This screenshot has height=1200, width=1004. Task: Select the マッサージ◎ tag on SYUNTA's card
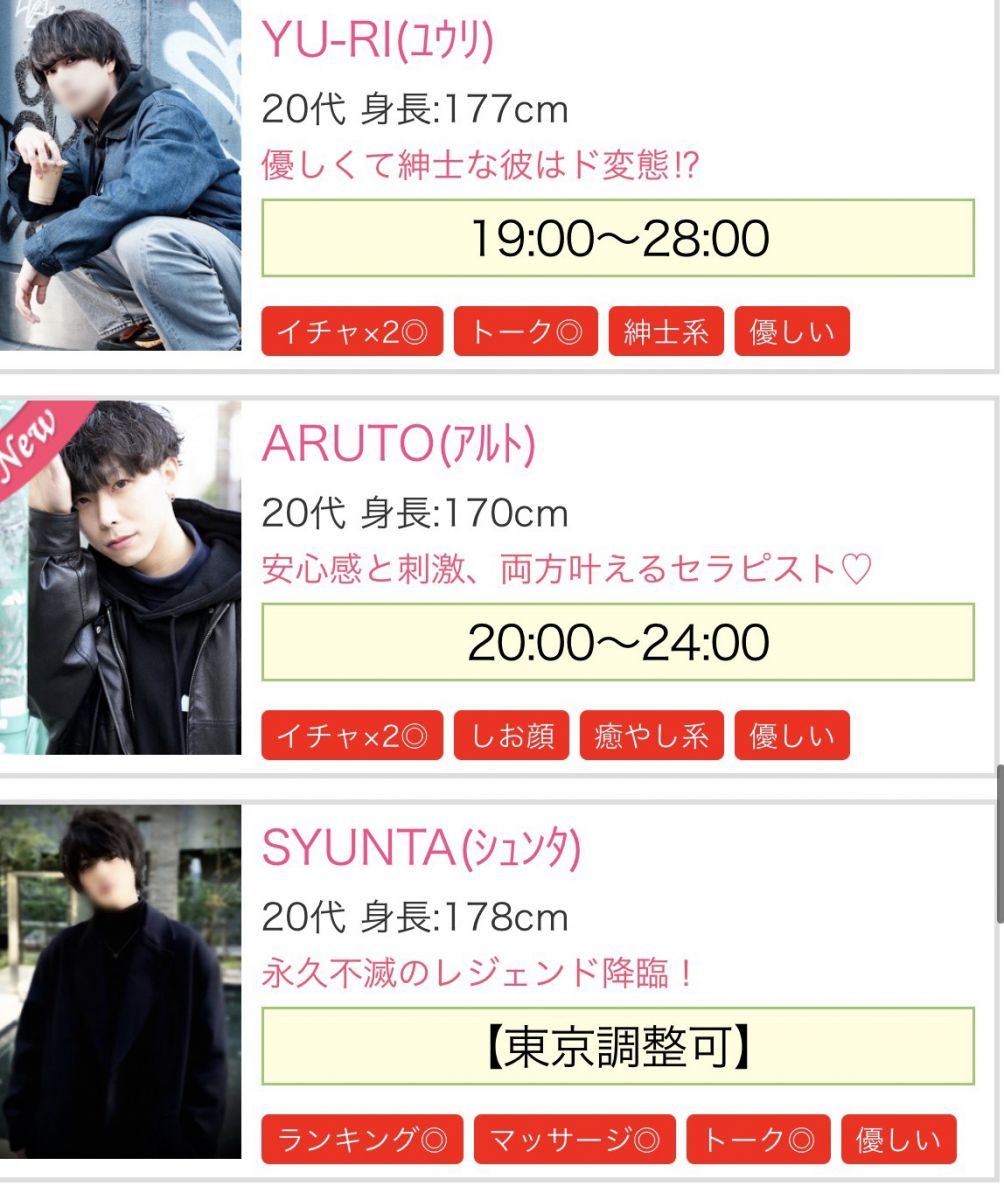click(575, 1140)
